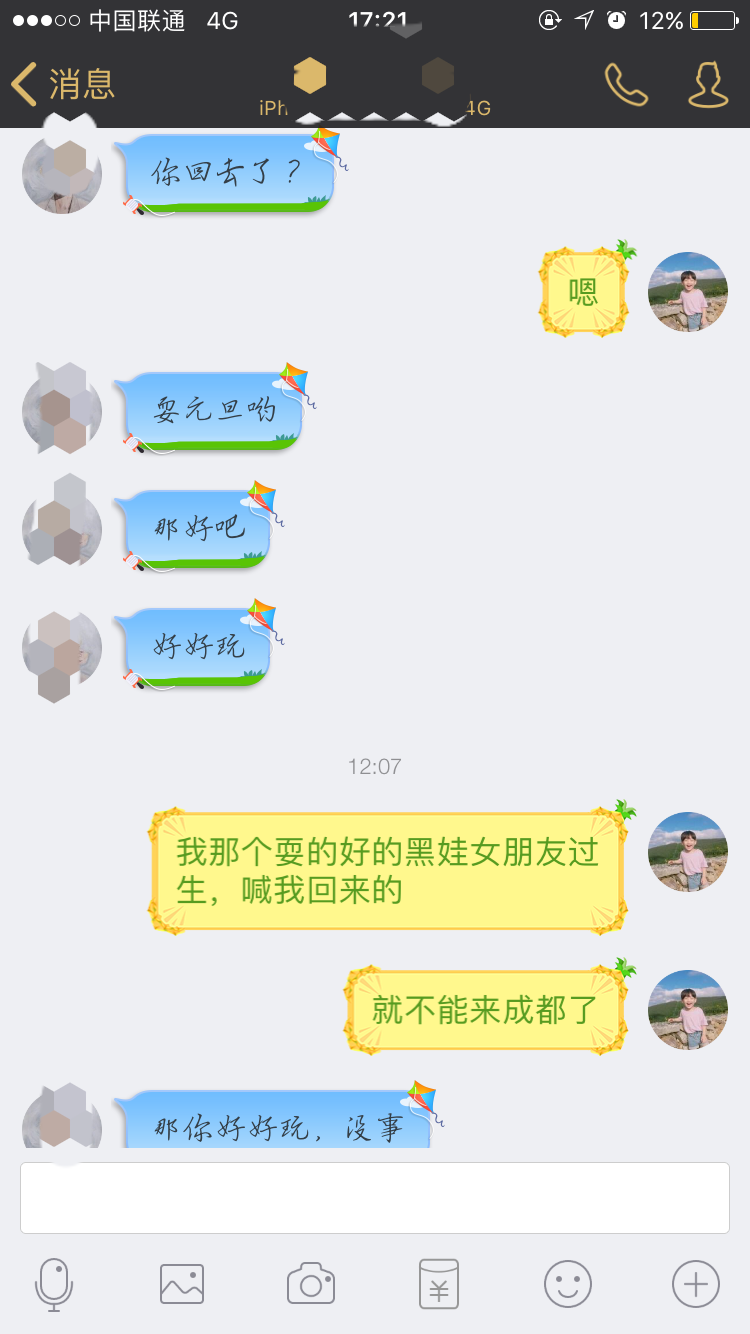Open my avatar next to 嗯 message
Image resolution: width=750 pixels, height=1334 pixels.
[688, 292]
